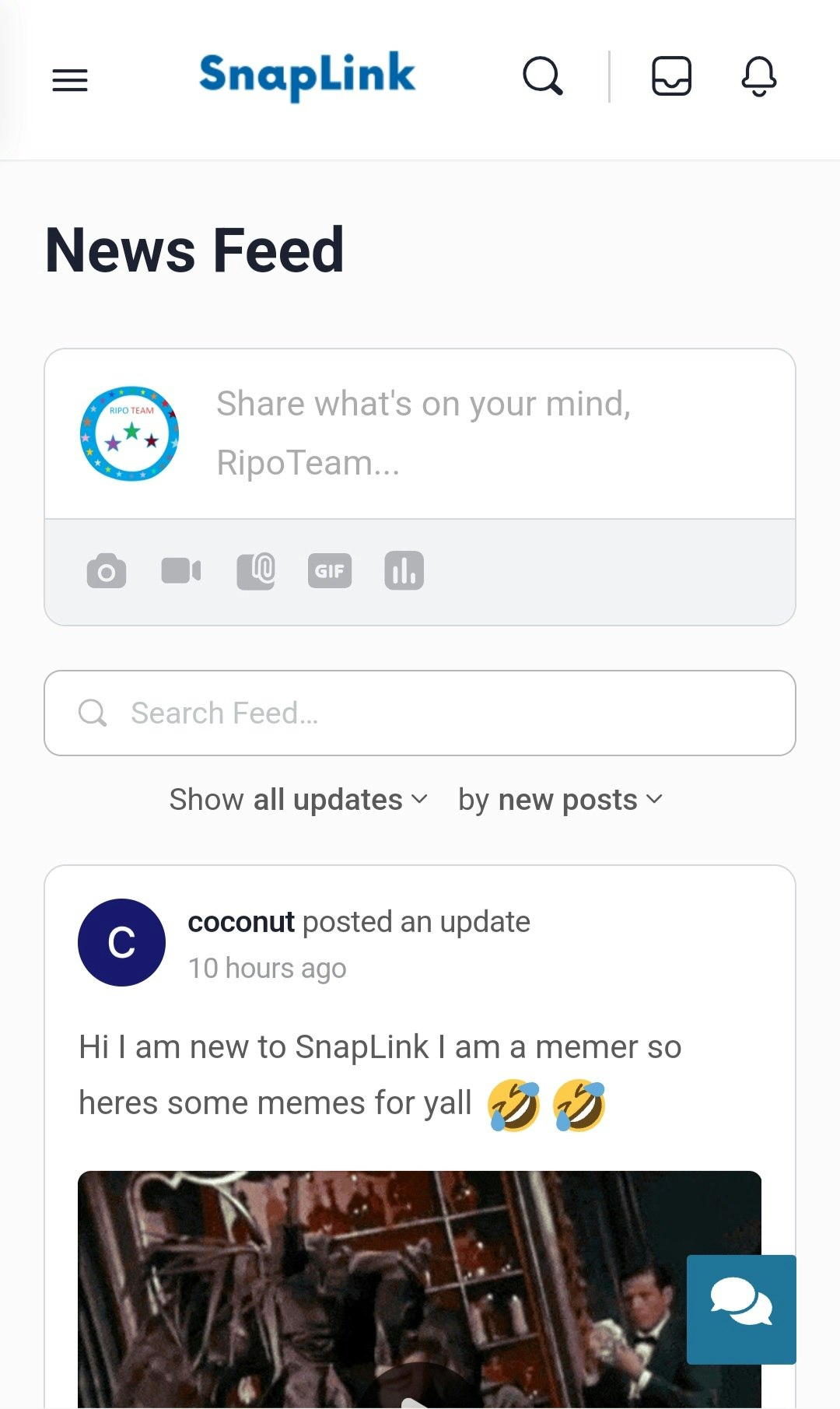
Task: Open the search magnifier in header
Action: (x=542, y=76)
